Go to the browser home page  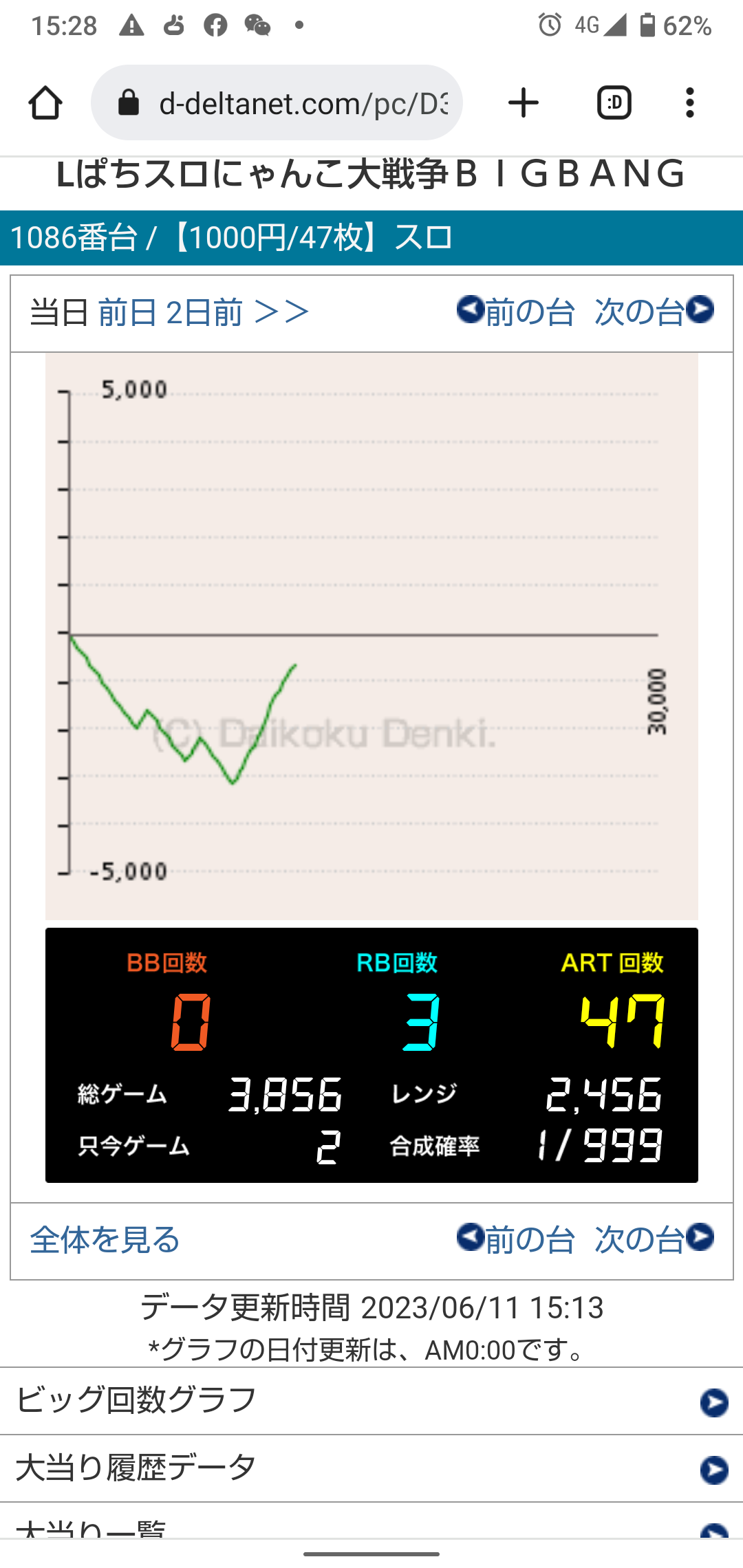tap(45, 103)
